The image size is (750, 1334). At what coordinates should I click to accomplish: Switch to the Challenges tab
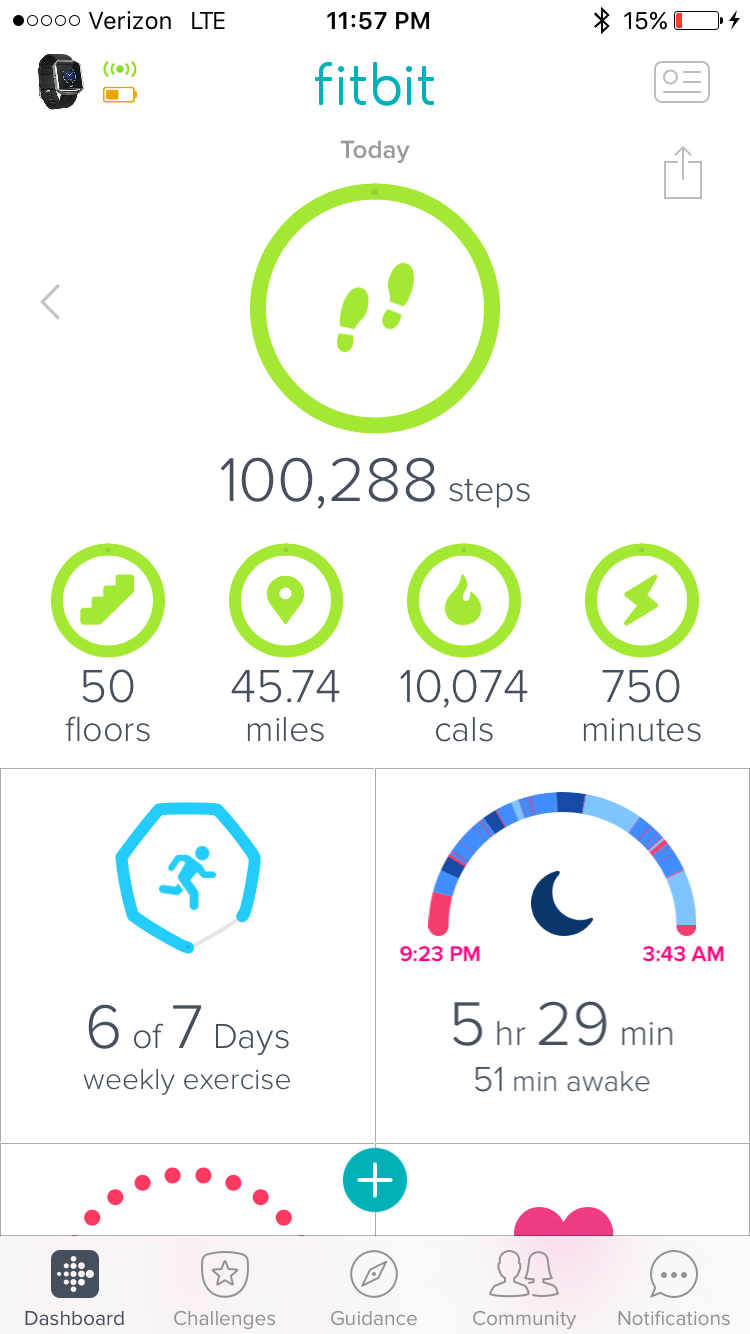point(224,1285)
